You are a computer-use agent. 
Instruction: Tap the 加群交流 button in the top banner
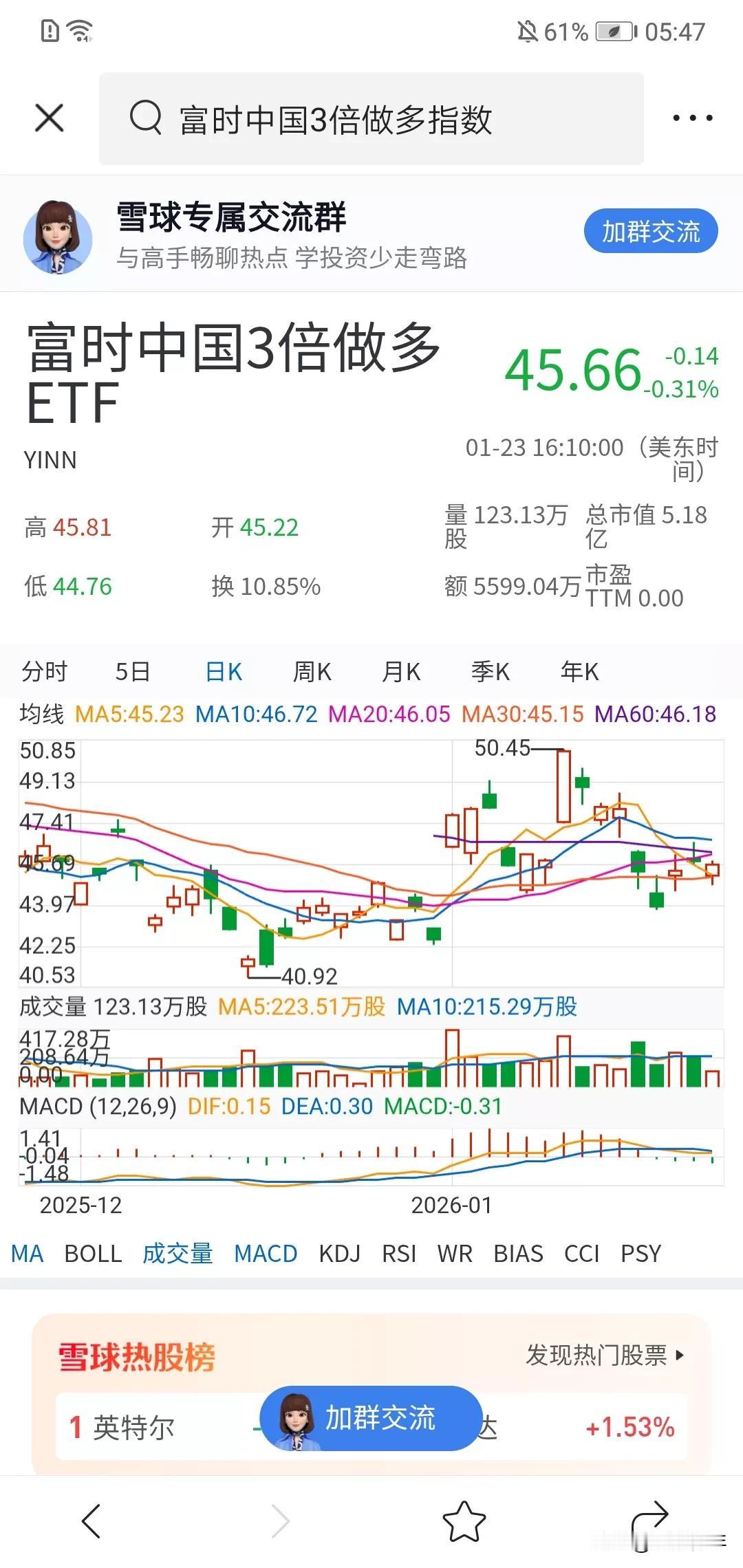[650, 231]
